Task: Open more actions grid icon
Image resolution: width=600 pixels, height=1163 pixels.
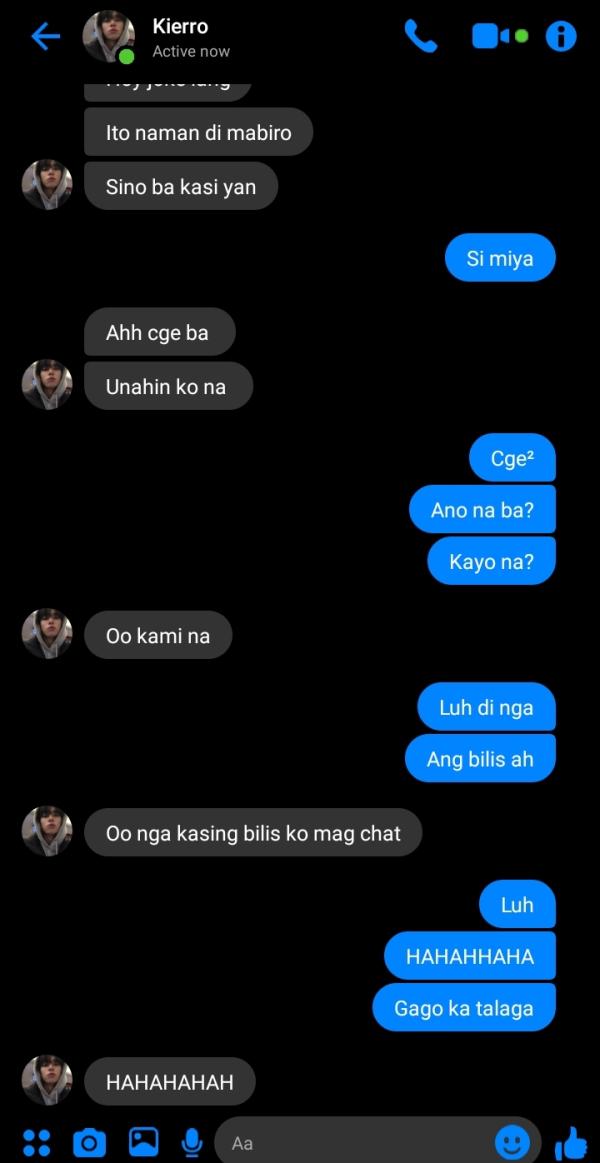Action: point(37,1141)
